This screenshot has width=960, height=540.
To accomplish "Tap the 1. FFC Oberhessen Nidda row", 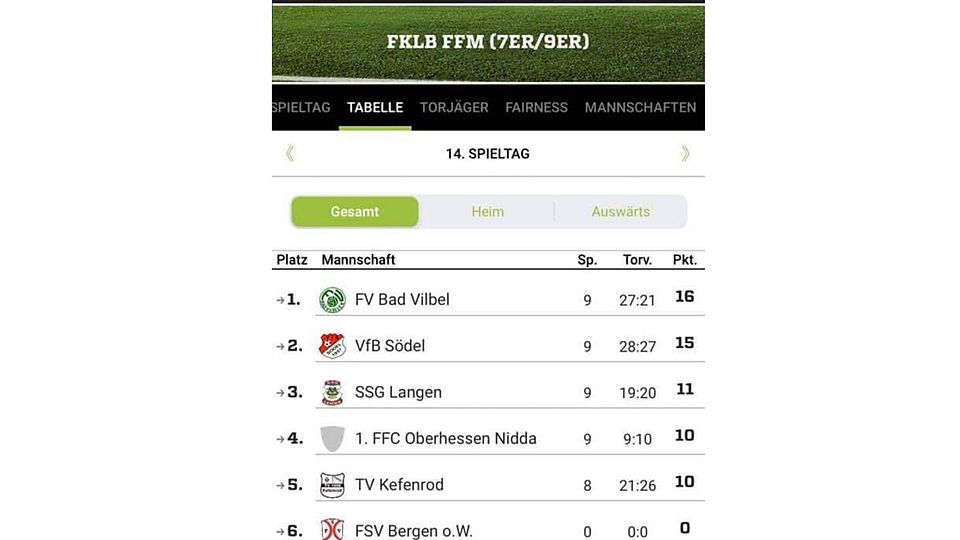I will pyautogui.click(x=445, y=438).
